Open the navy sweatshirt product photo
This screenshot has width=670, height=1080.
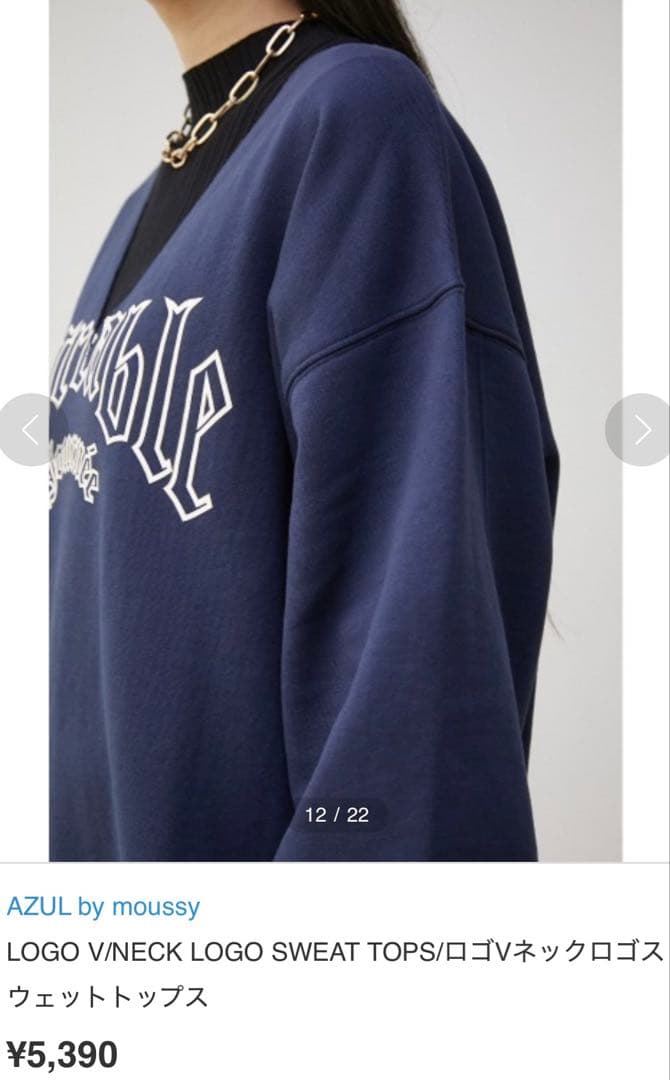click(x=335, y=430)
